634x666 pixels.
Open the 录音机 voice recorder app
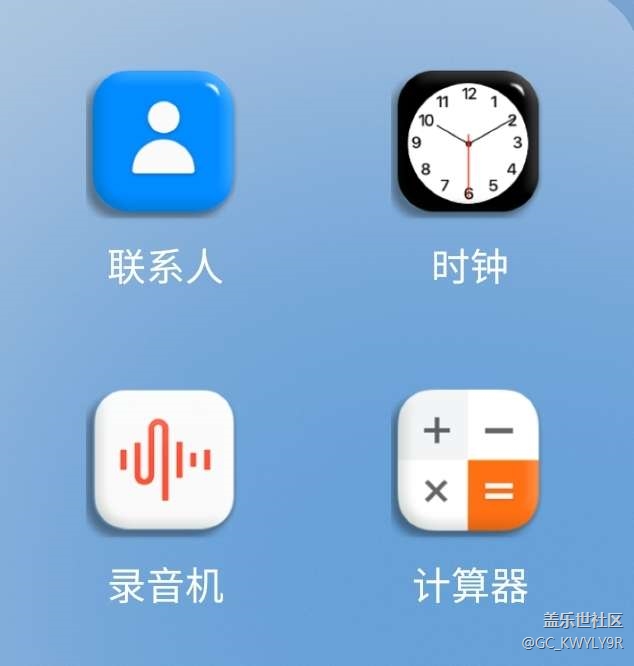point(164,460)
